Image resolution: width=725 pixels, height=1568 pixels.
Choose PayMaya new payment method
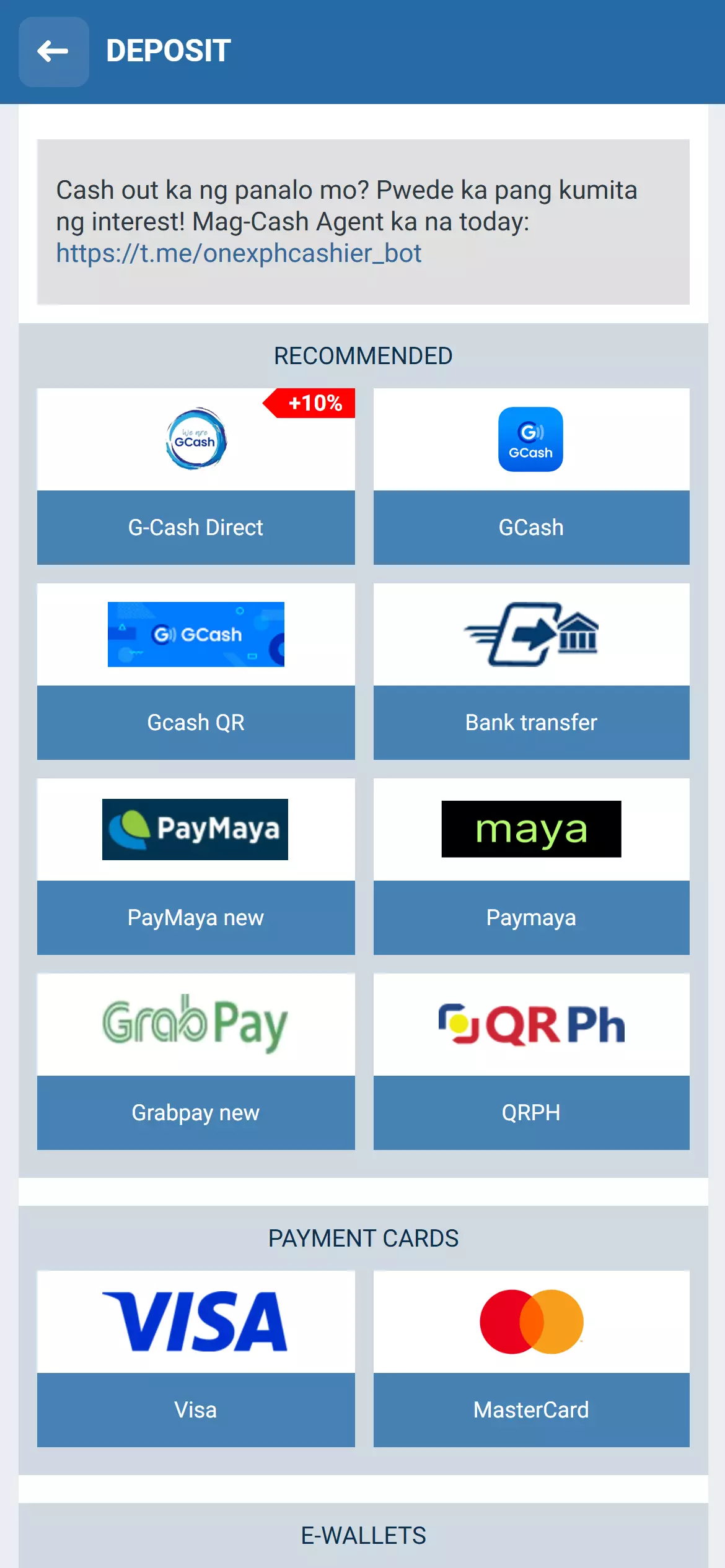coord(196,866)
